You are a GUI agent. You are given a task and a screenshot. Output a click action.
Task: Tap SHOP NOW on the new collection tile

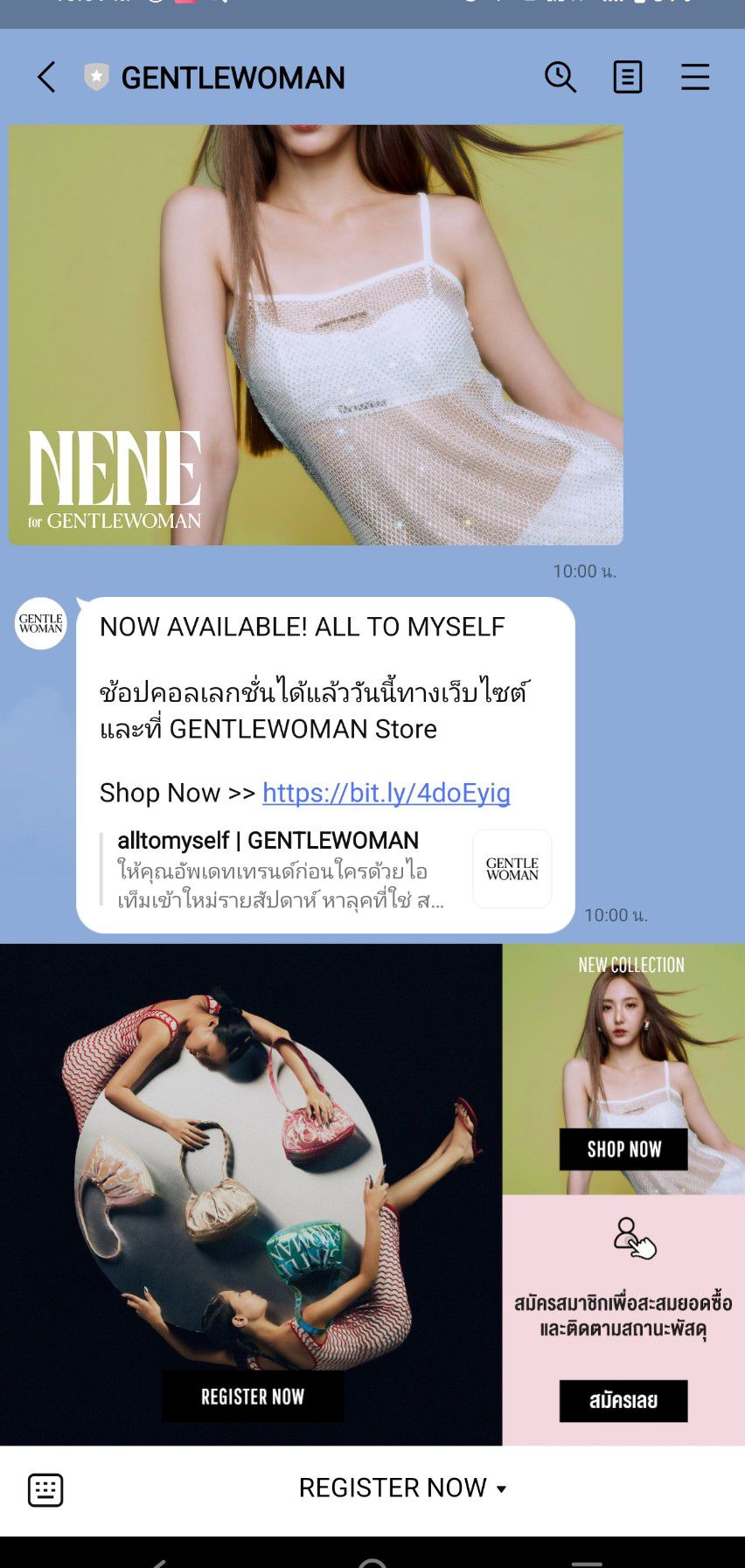623,1149
